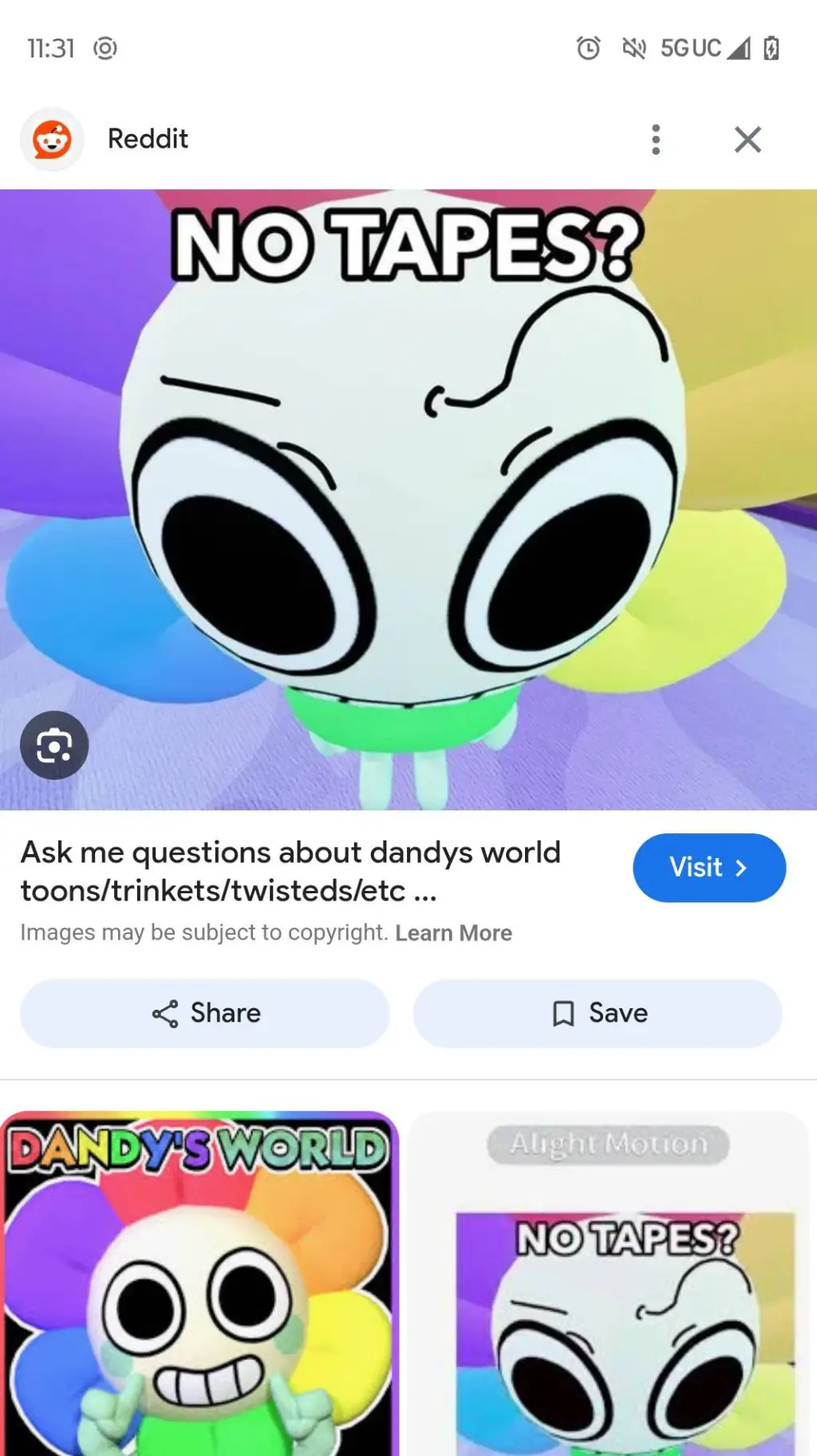Search this image with Google Lens
This screenshot has width=817, height=1456.
pyautogui.click(x=54, y=745)
